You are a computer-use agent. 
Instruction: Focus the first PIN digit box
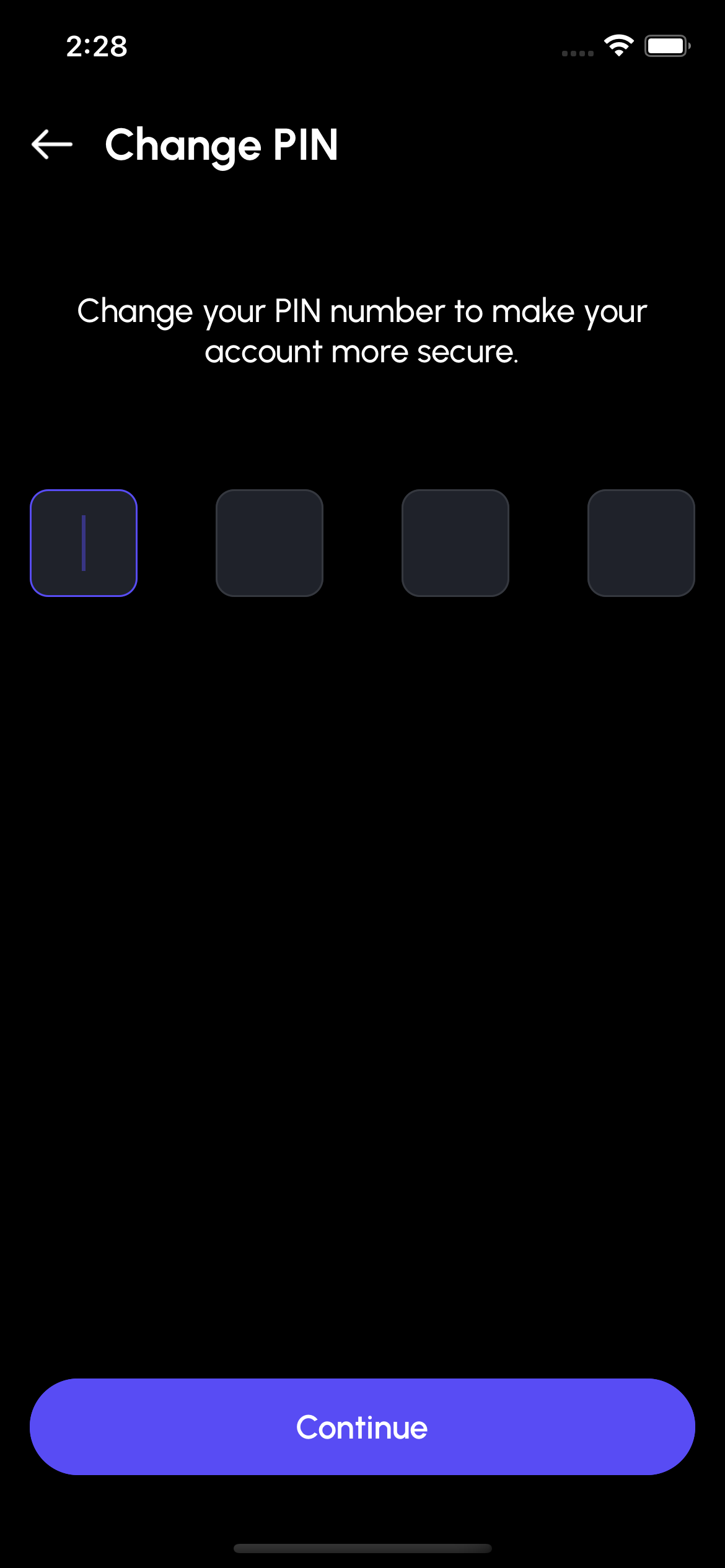(x=84, y=543)
